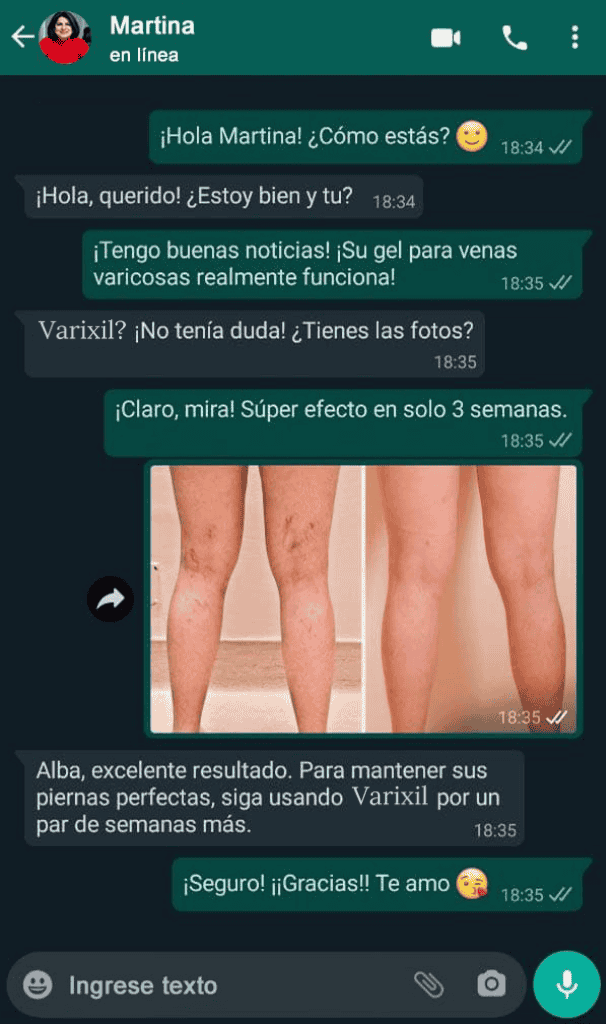This screenshot has width=606, height=1024.
Task: Open Martina's contact info from name
Action: click(152, 25)
